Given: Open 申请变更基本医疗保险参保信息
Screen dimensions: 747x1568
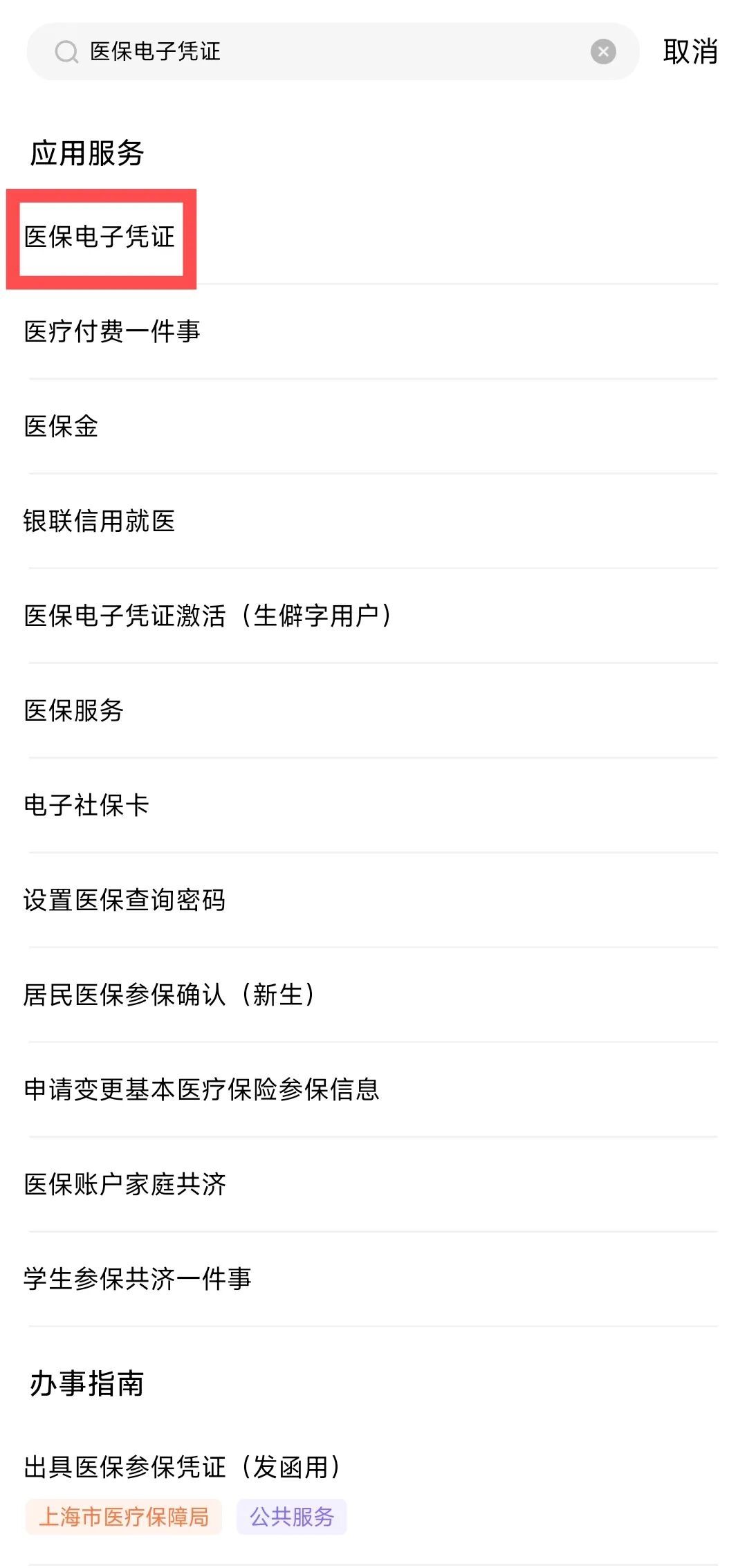Looking at the screenshot, I should coord(201,1089).
